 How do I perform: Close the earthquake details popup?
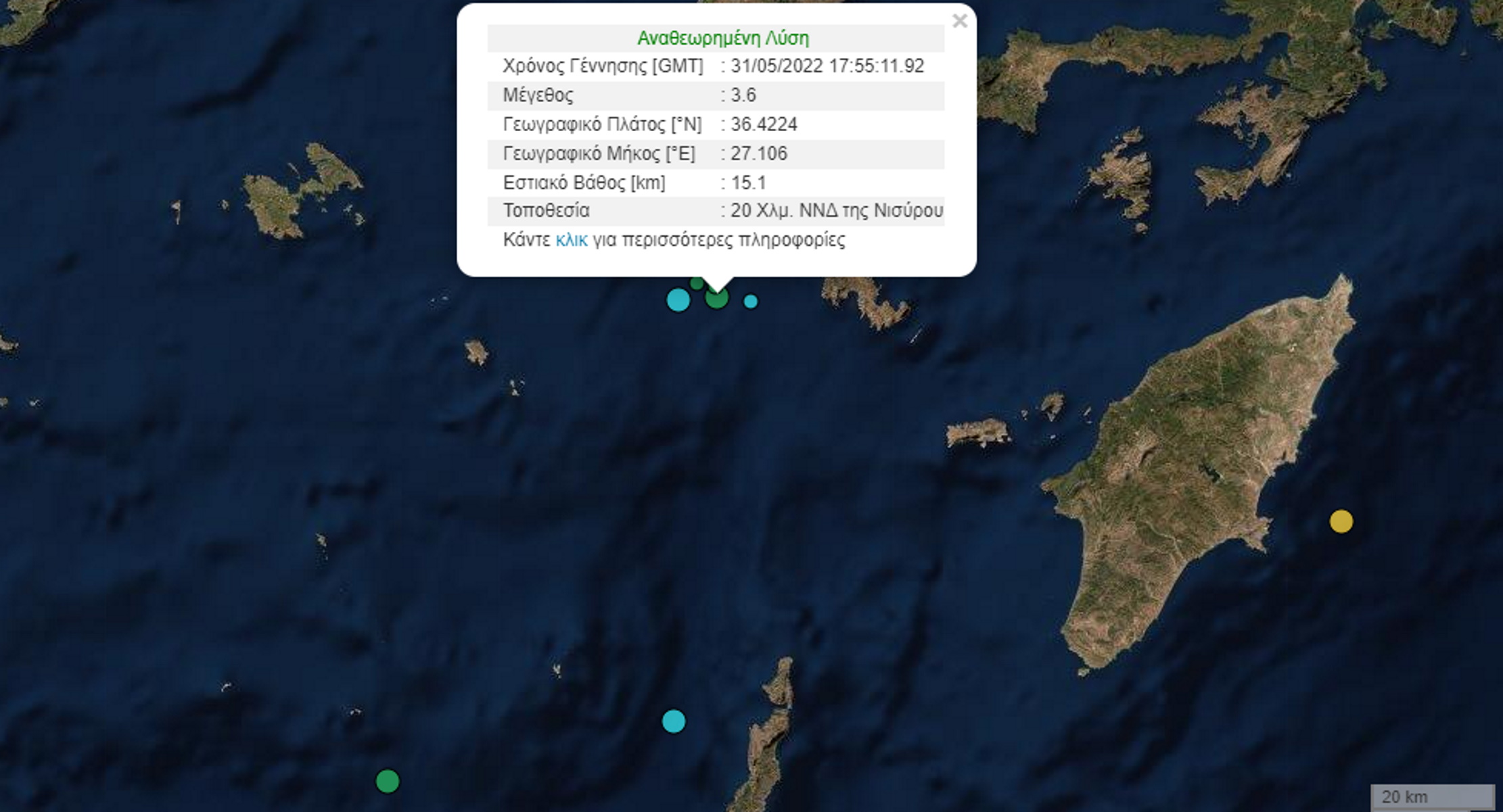point(959,22)
